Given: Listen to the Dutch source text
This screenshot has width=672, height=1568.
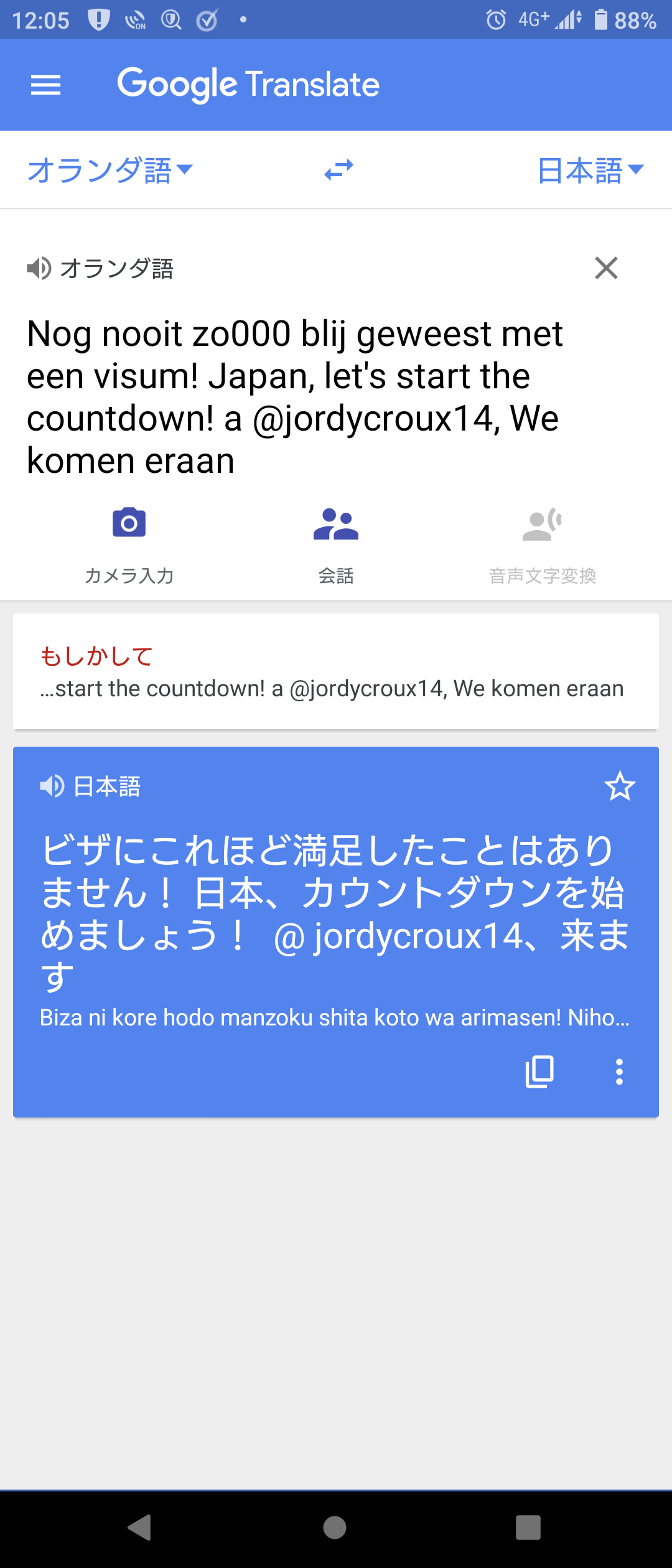Looking at the screenshot, I should [x=39, y=269].
